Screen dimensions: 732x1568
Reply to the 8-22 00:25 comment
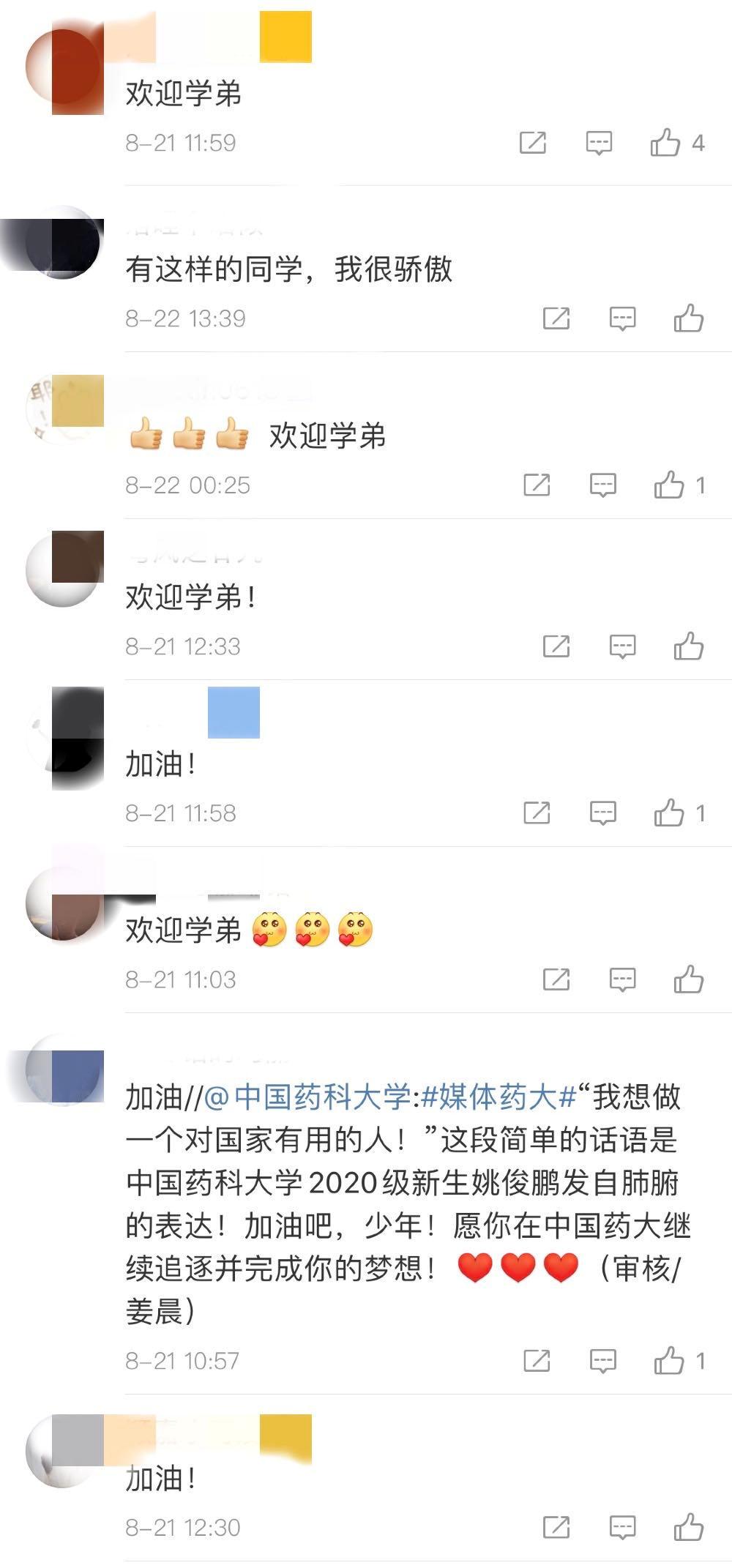[x=603, y=485]
